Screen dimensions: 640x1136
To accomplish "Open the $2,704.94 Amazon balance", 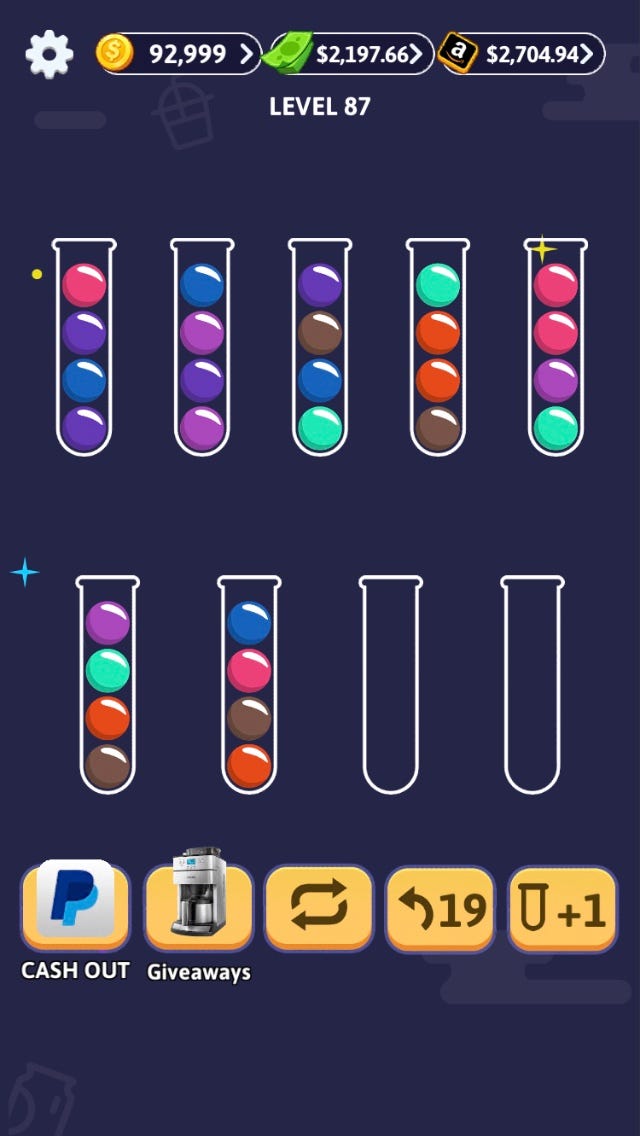I will 522,54.
